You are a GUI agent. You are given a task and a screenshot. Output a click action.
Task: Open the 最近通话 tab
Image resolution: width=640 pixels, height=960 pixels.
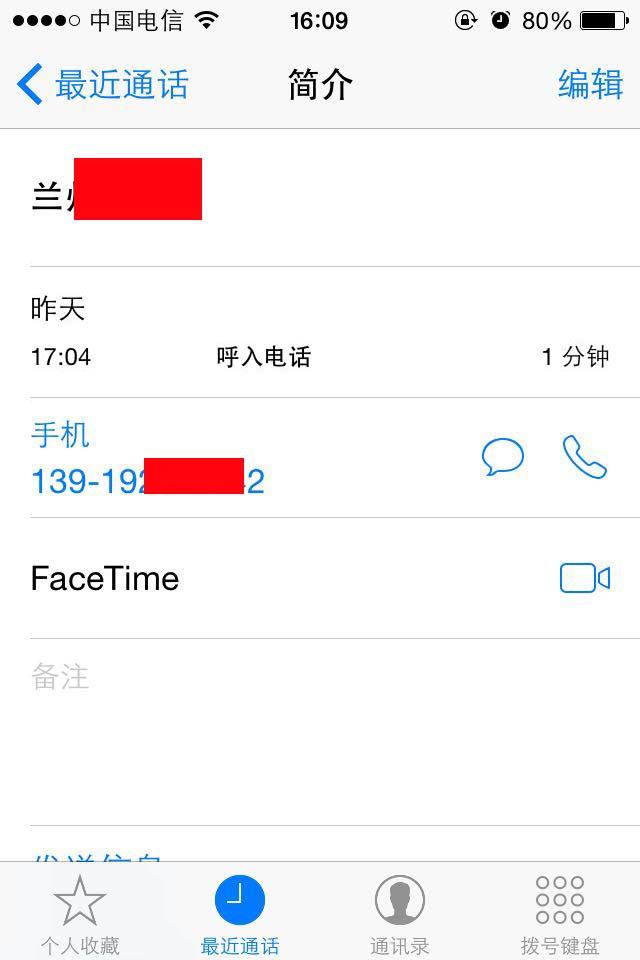tap(240, 914)
